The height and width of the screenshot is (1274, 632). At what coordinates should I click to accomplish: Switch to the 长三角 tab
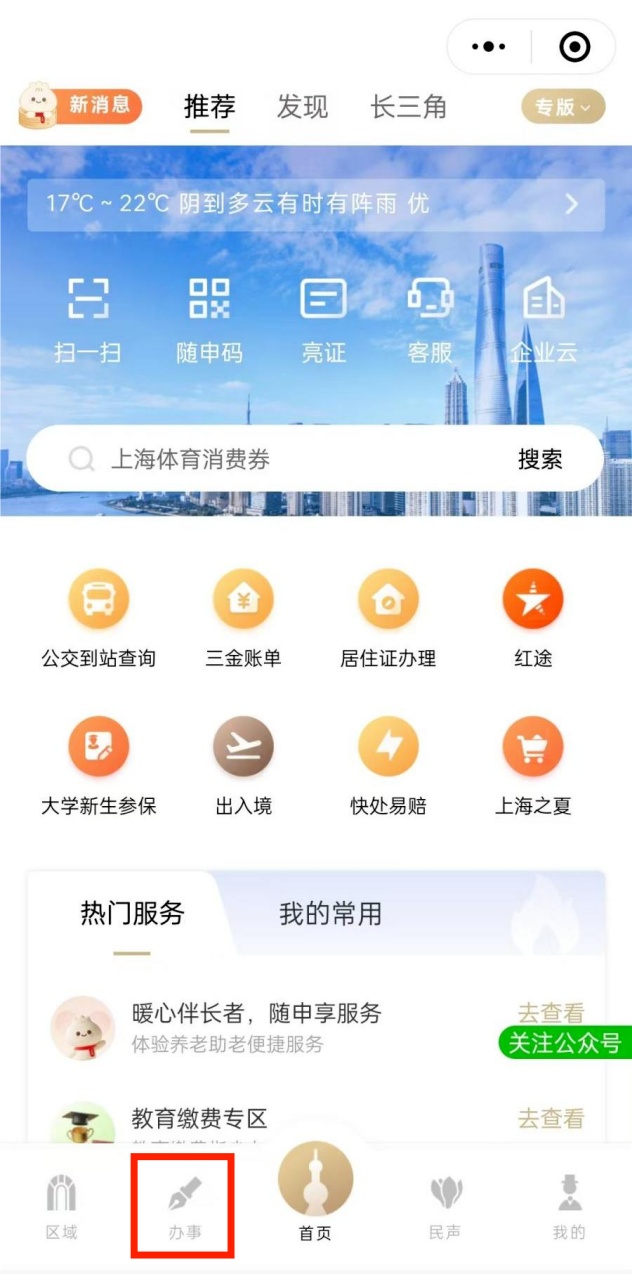(x=407, y=107)
